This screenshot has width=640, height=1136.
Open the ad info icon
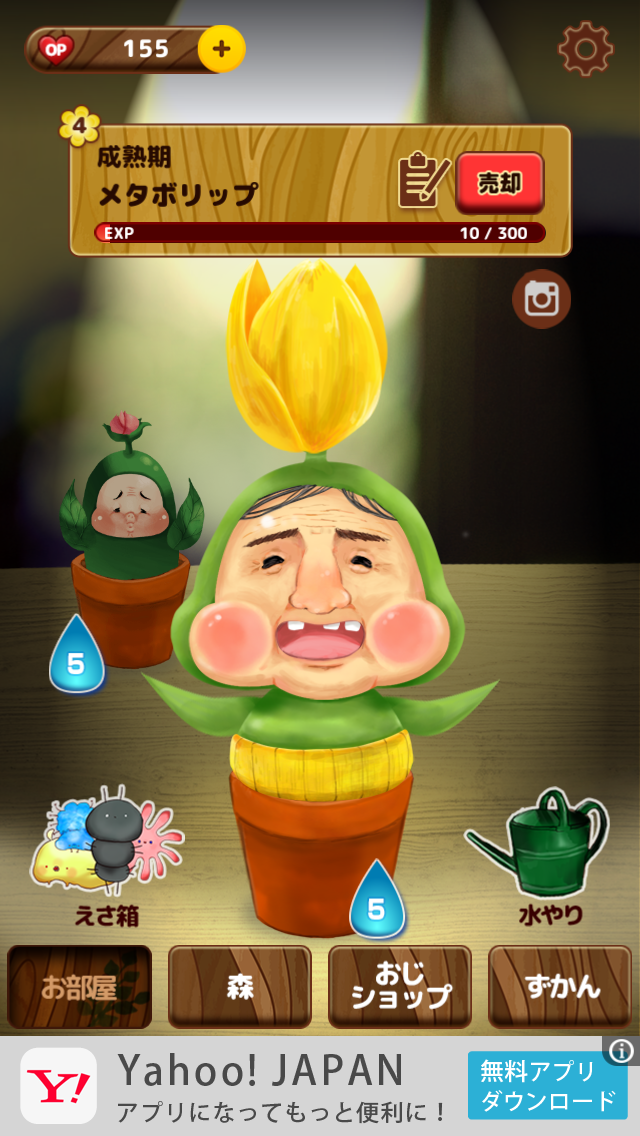point(622,1050)
